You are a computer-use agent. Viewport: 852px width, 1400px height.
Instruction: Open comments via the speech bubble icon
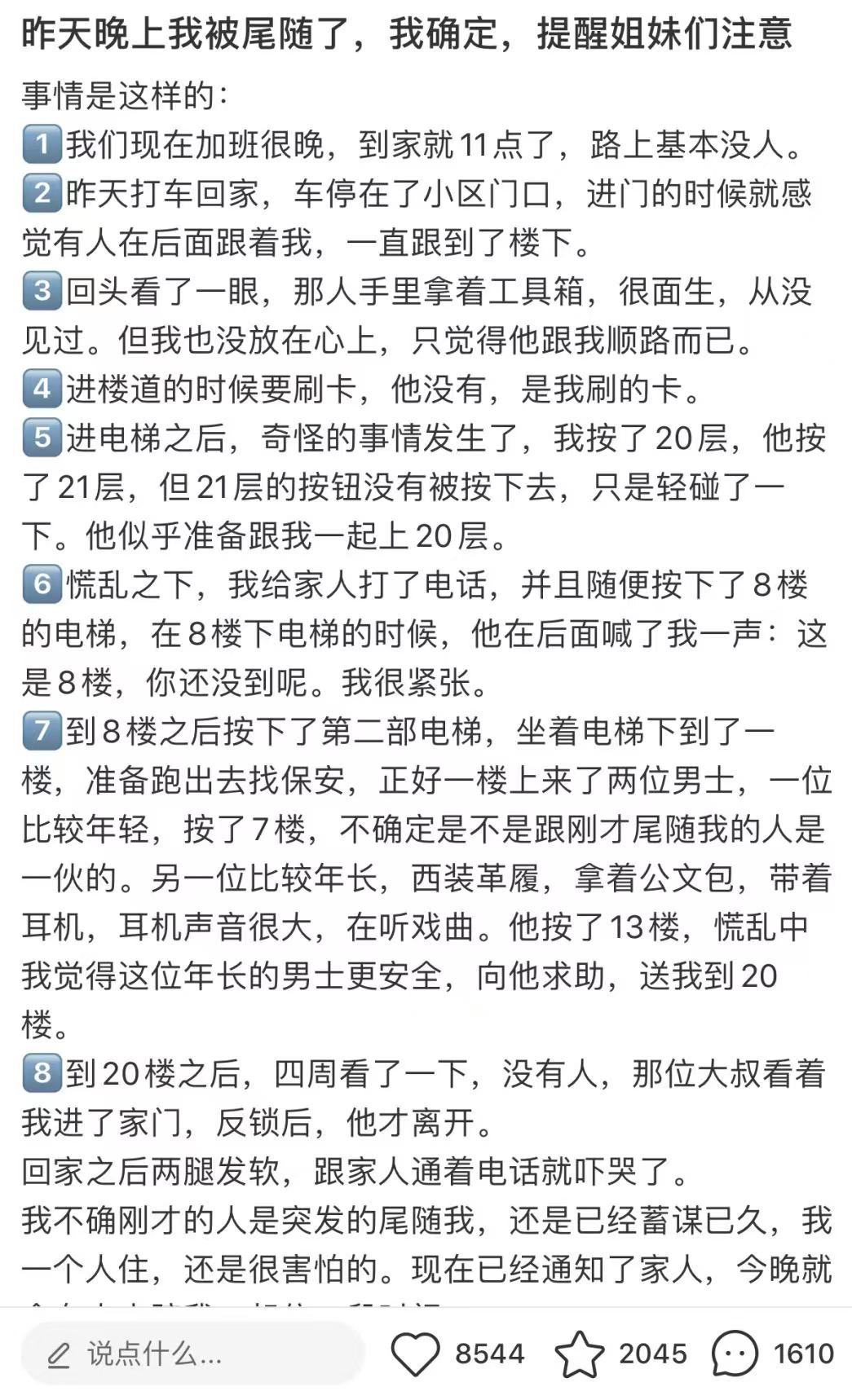[735, 1354]
